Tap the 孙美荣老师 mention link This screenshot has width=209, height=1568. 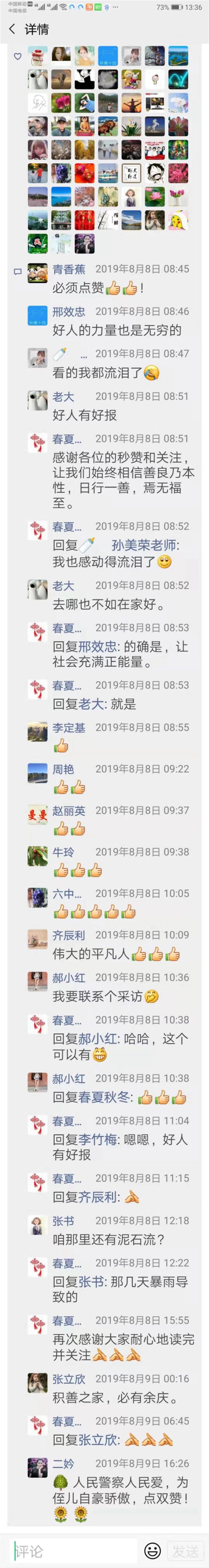tap(145, 545)
